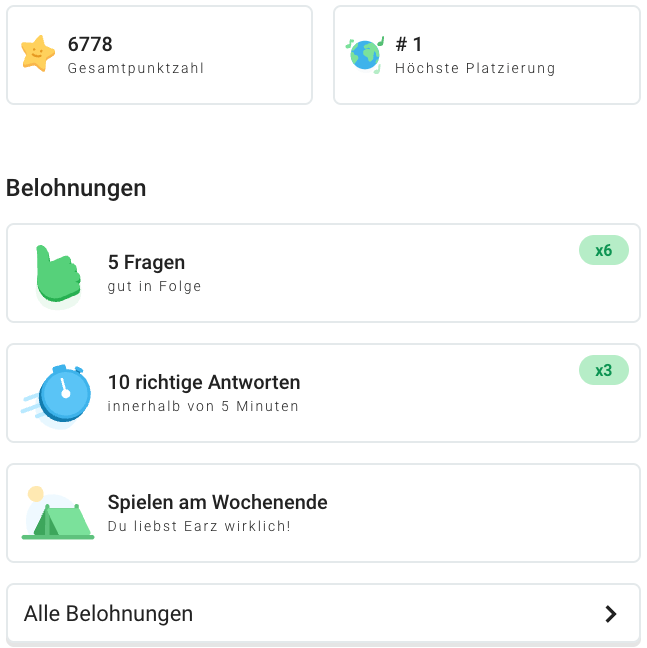Screen dimensions: 647x648
Task: Tap the Gesamtpunktzahl 6778 card
Action: pos(160,55)
